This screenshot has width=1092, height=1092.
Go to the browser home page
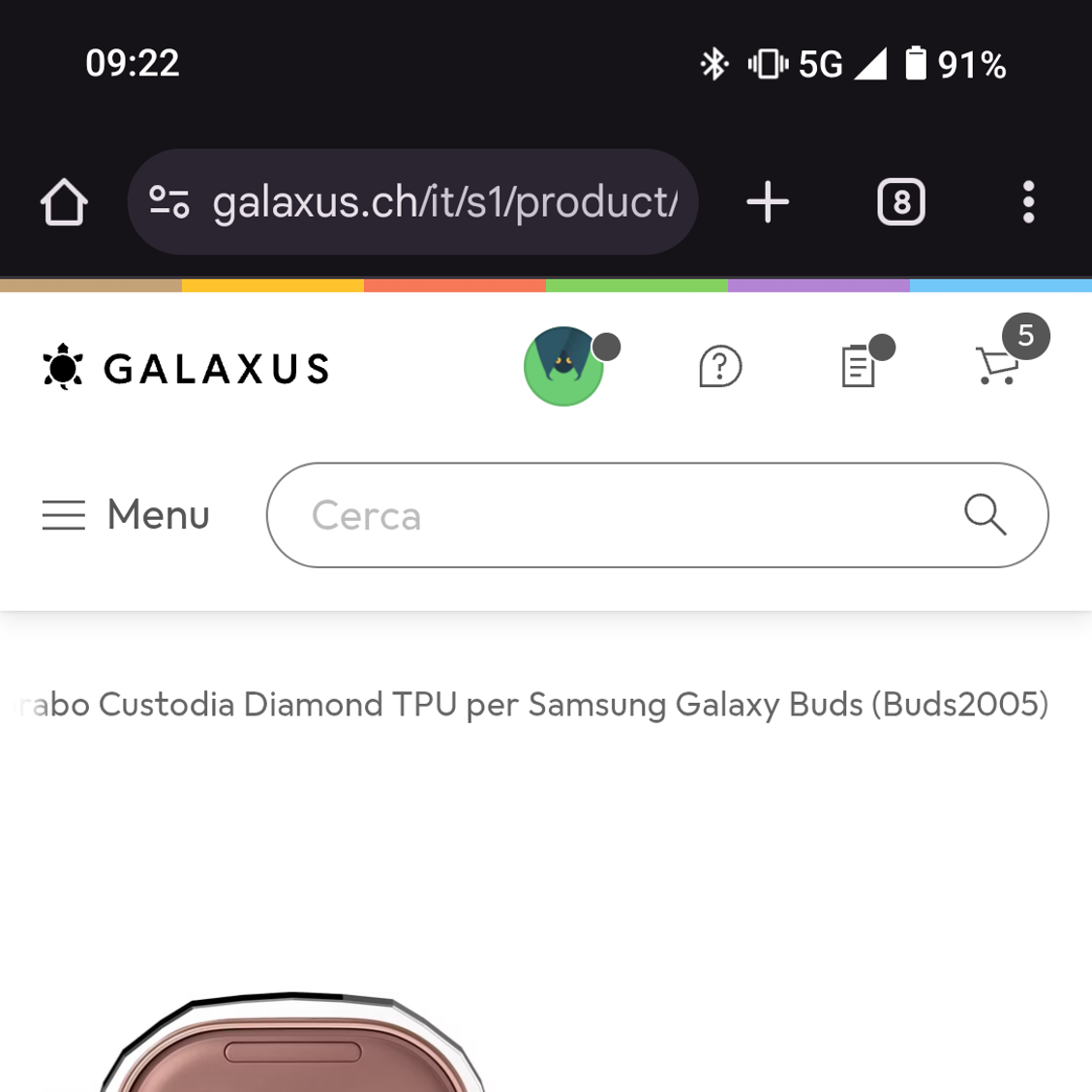[x=64, y=202]
